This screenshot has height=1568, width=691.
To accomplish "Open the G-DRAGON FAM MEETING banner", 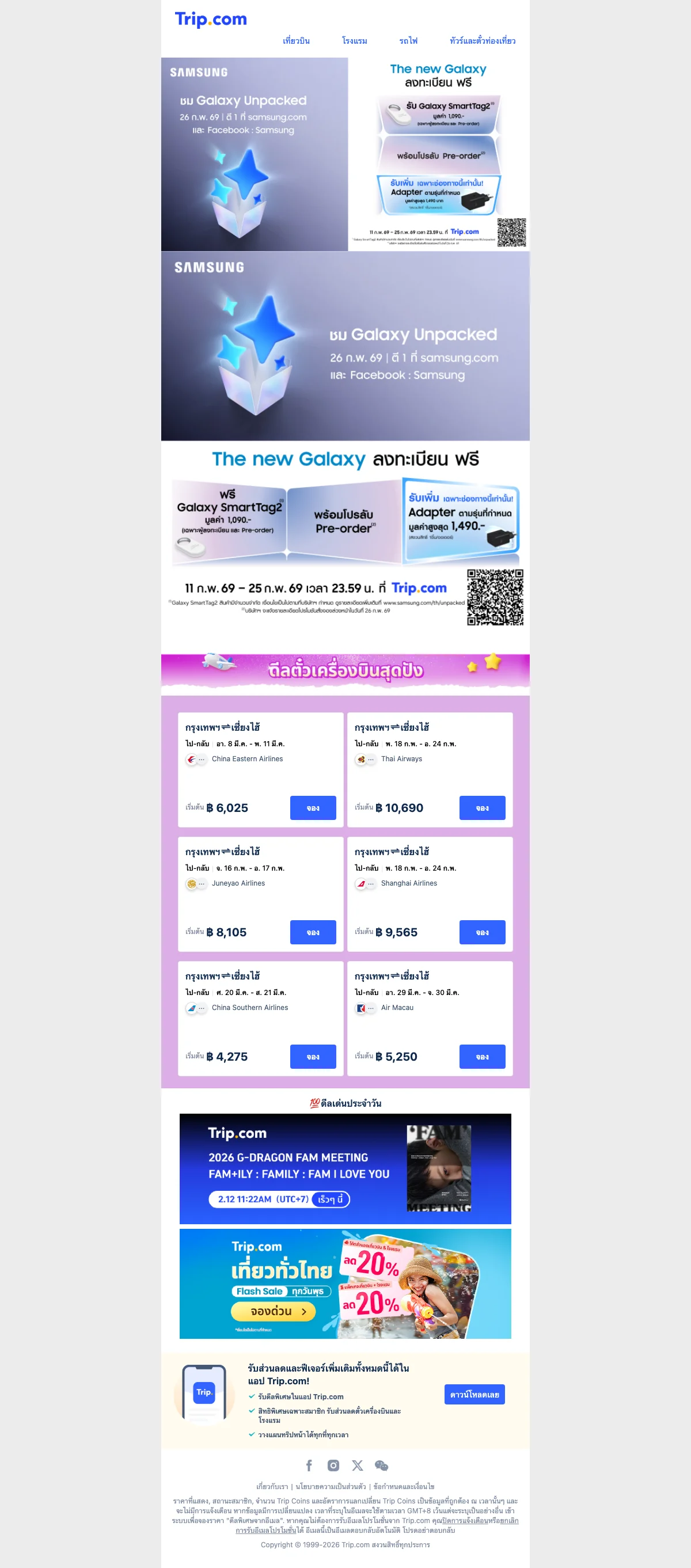I will pos(345,1168).
